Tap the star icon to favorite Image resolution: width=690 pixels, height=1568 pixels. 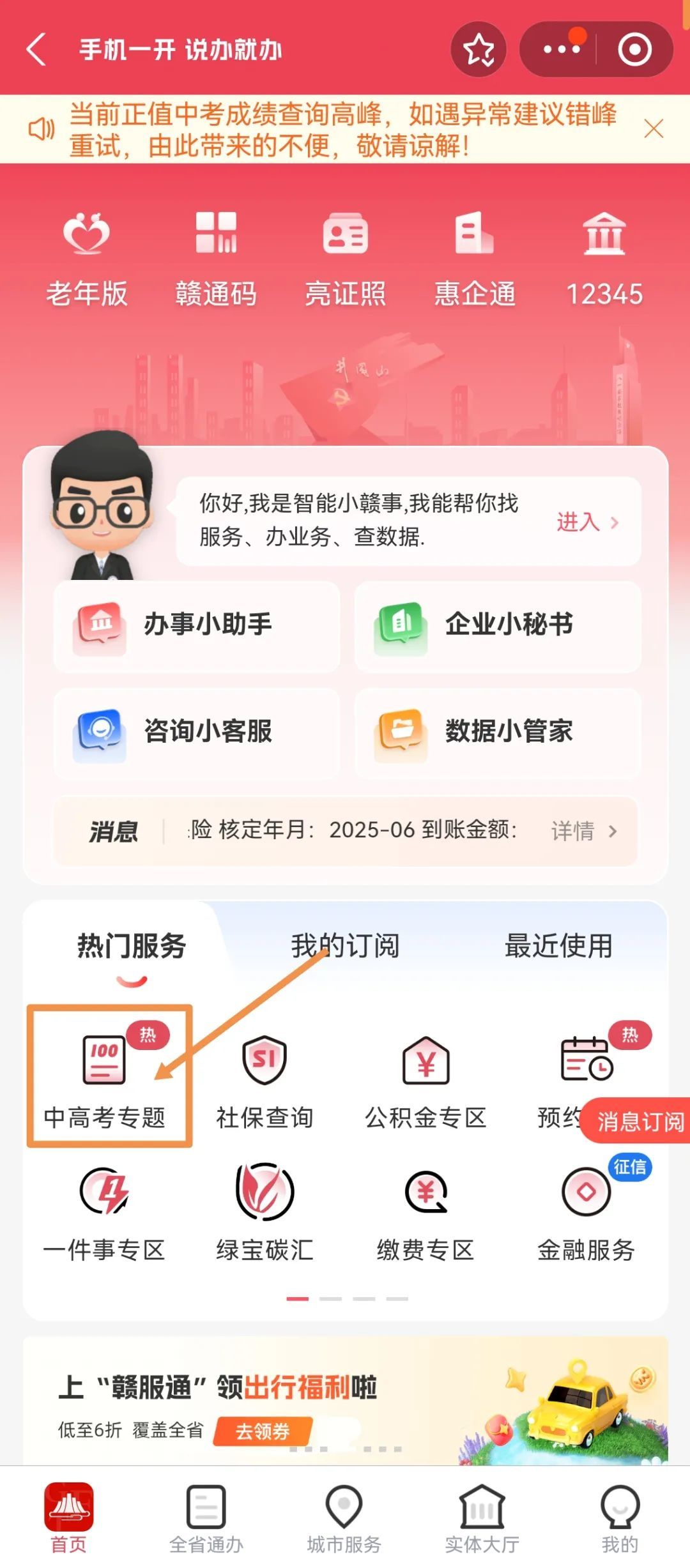click(479, 50)
